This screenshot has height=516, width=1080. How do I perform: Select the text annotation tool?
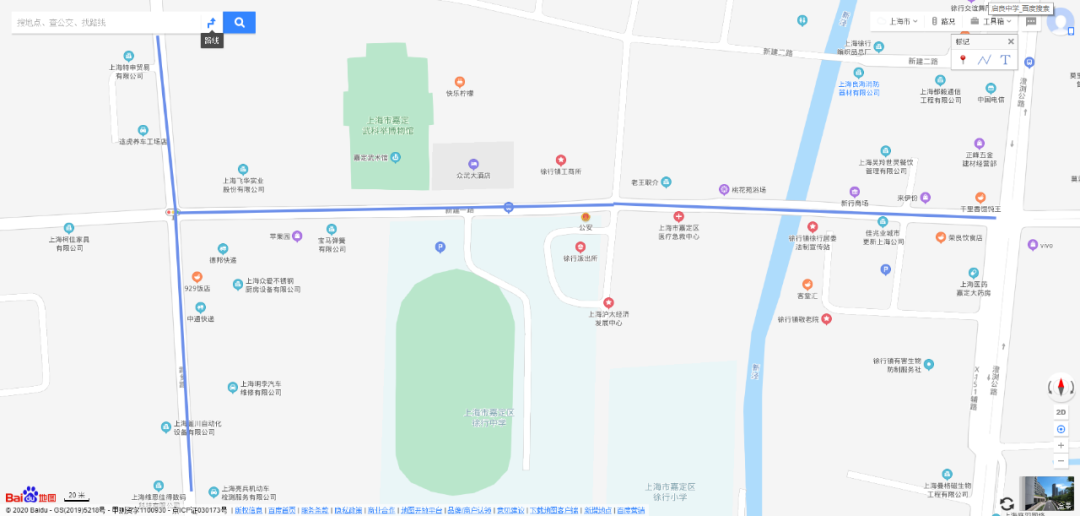(1005, 60)
